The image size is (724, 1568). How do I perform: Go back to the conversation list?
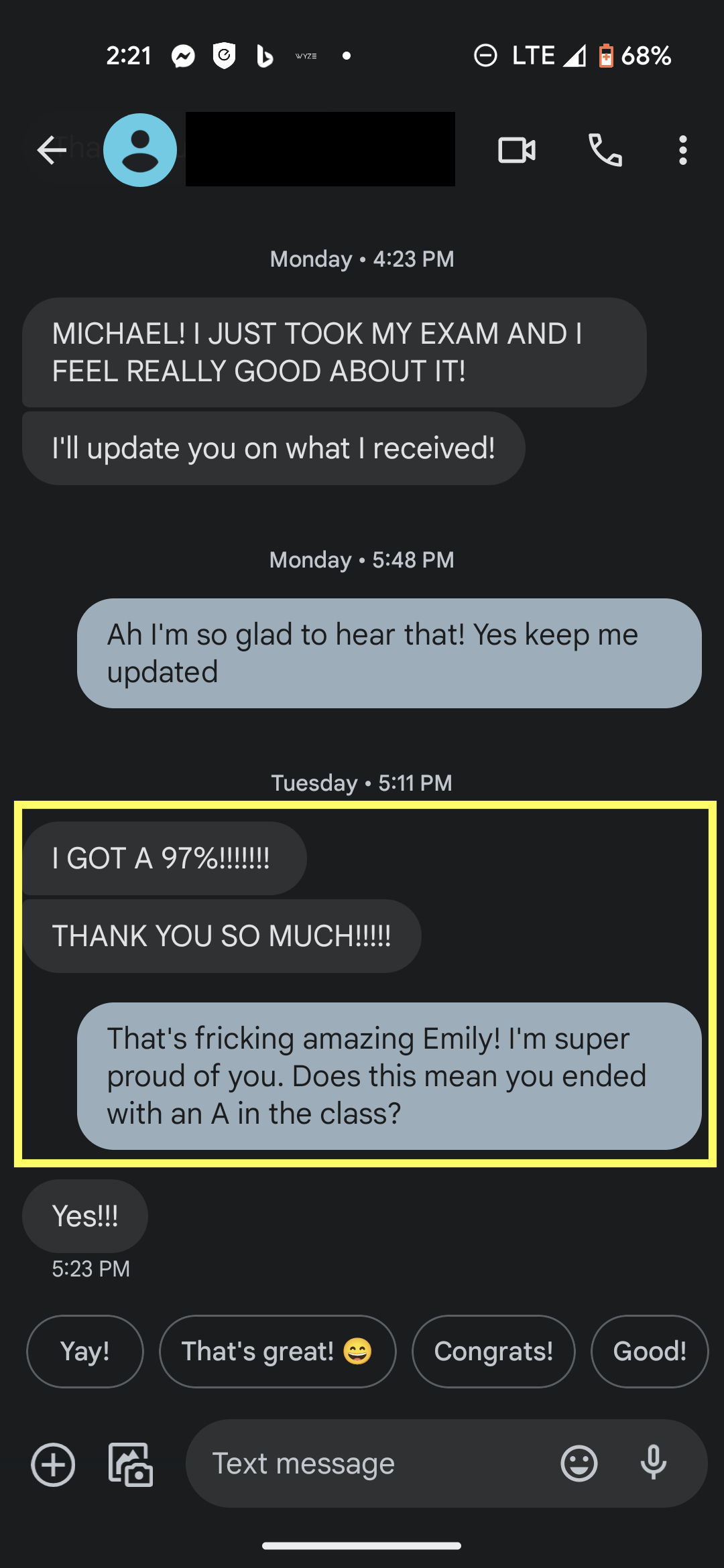[x=52, y=149]
